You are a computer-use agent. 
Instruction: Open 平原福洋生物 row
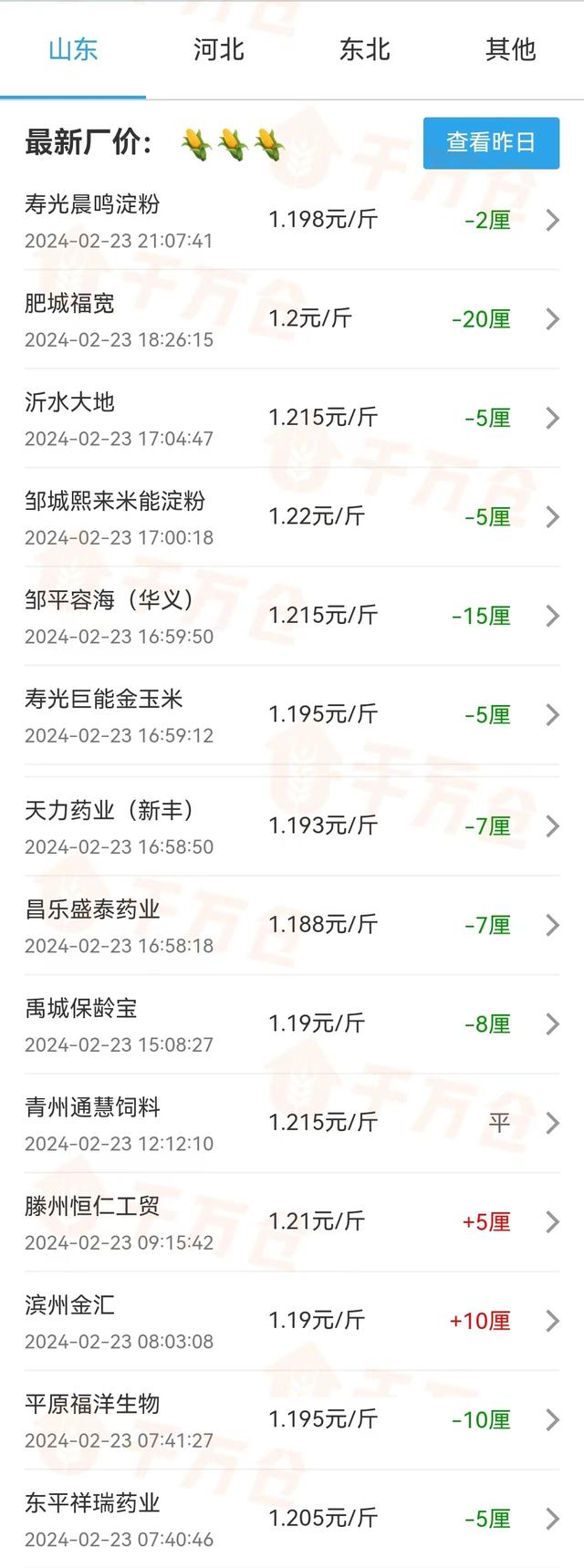pos(292,1420)
